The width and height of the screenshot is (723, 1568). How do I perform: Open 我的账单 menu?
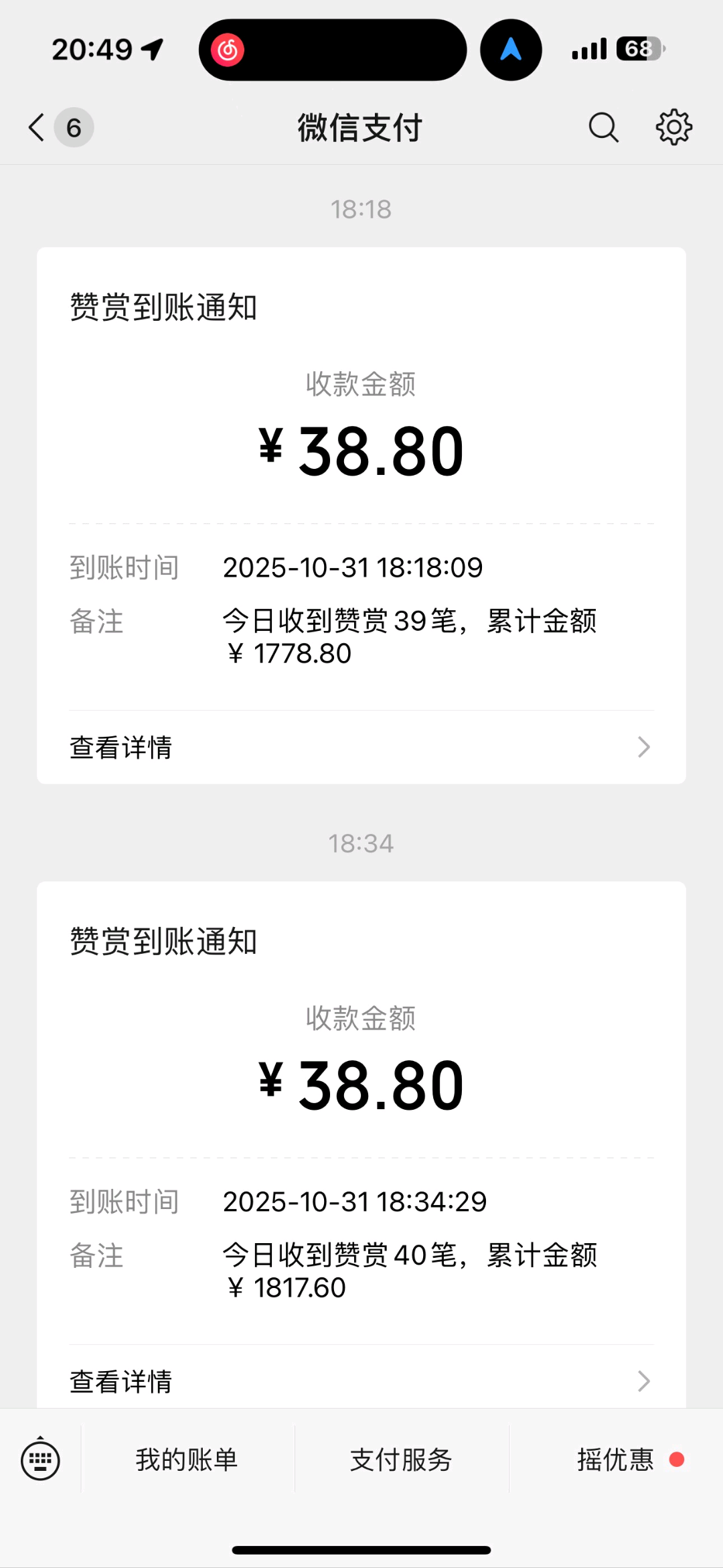[187, 1460]
